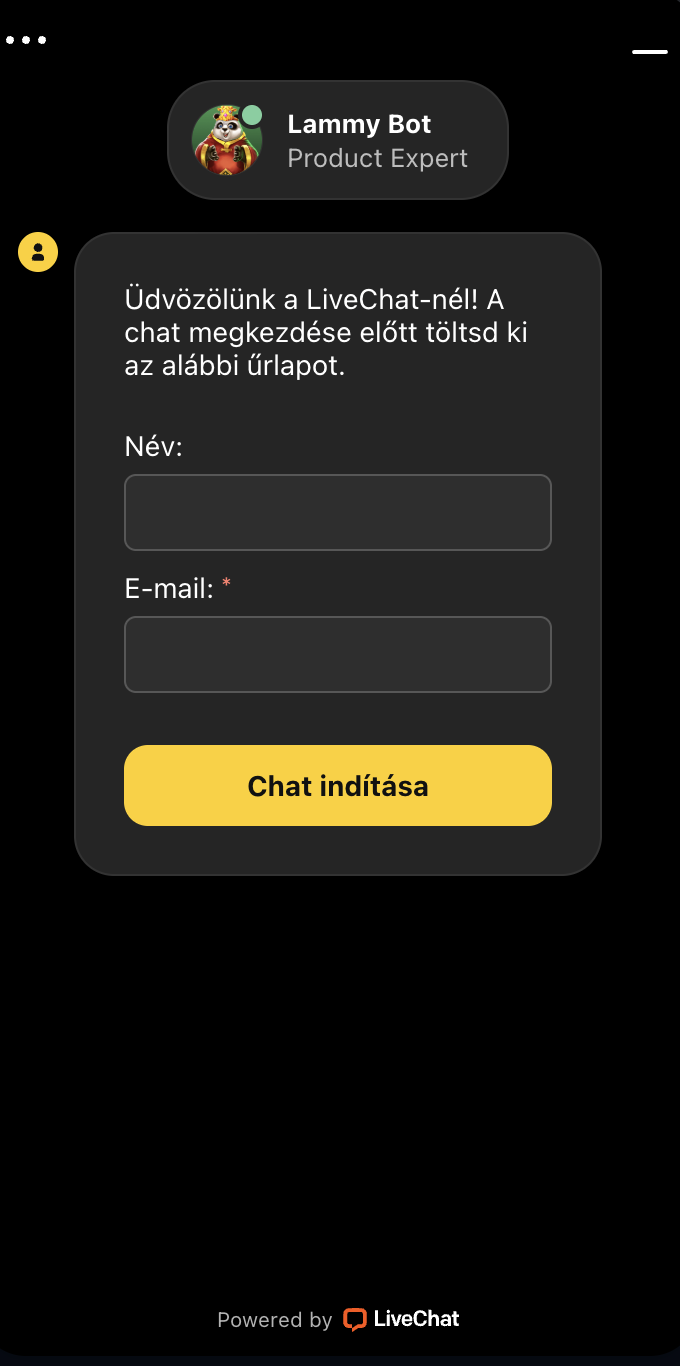Open the three-dot options menu
680x1366 pixels.
click(x=26, y=41)
